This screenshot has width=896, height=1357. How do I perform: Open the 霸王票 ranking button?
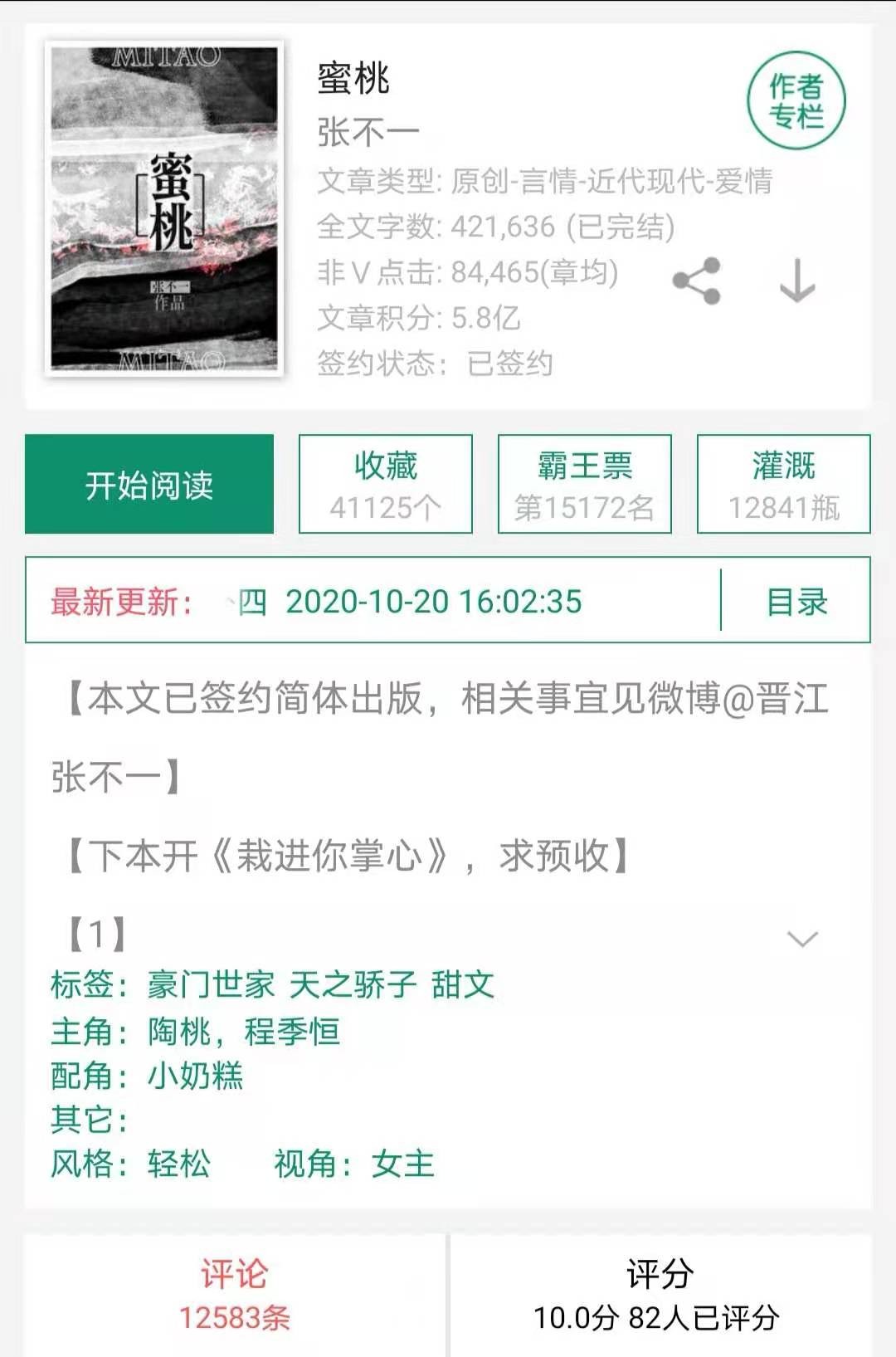coord(585,484)
